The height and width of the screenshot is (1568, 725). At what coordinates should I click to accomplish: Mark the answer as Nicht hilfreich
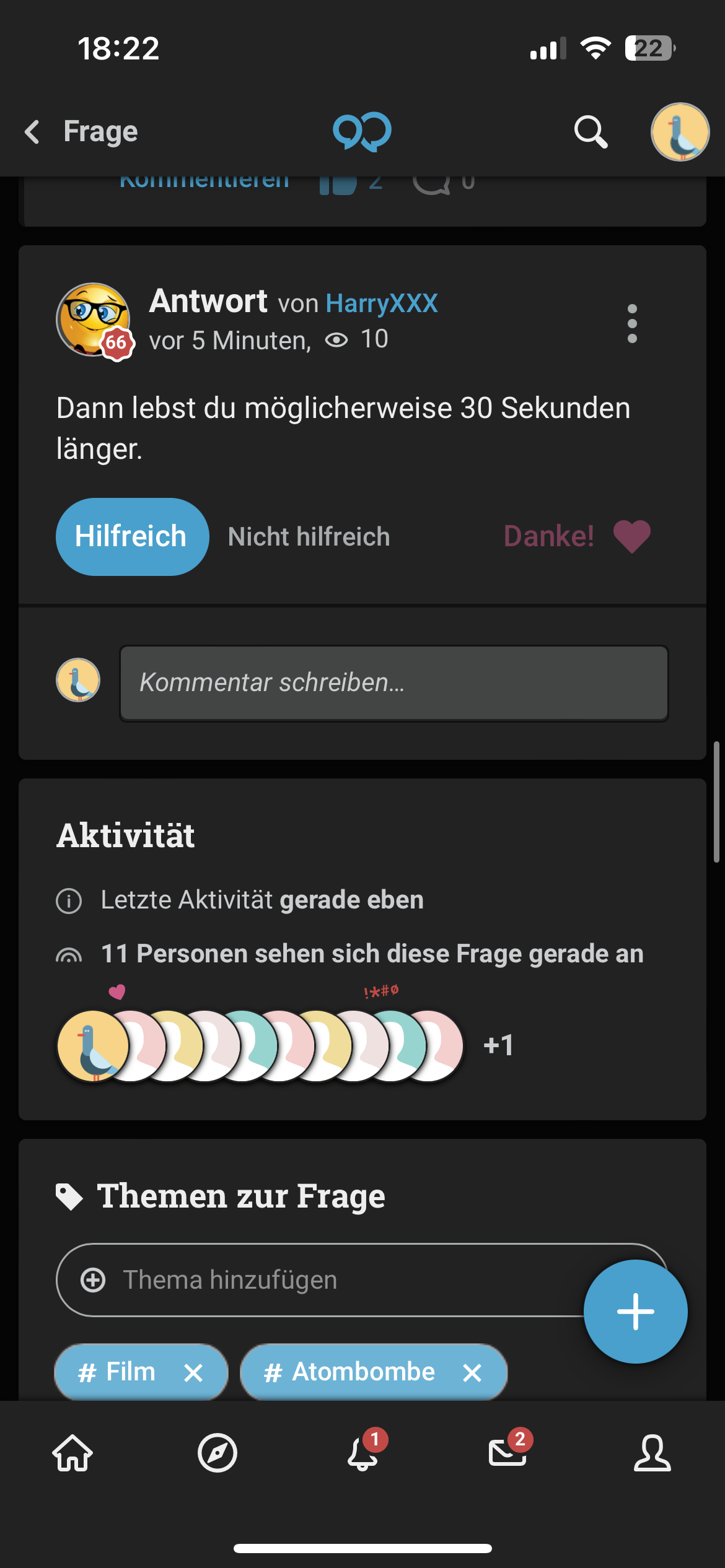click(308, 536)
